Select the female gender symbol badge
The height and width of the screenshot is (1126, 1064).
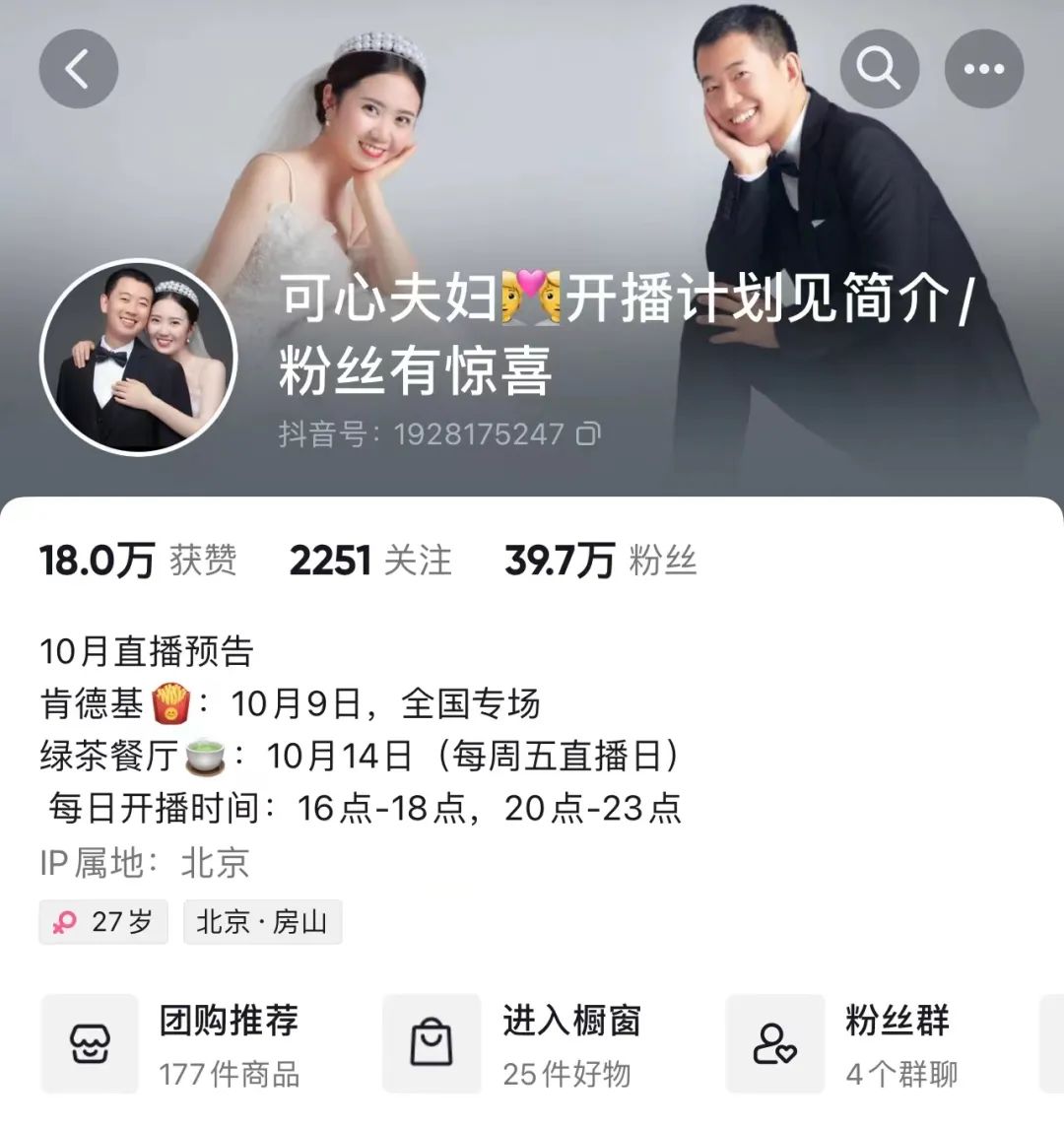[x=65, y=922]
